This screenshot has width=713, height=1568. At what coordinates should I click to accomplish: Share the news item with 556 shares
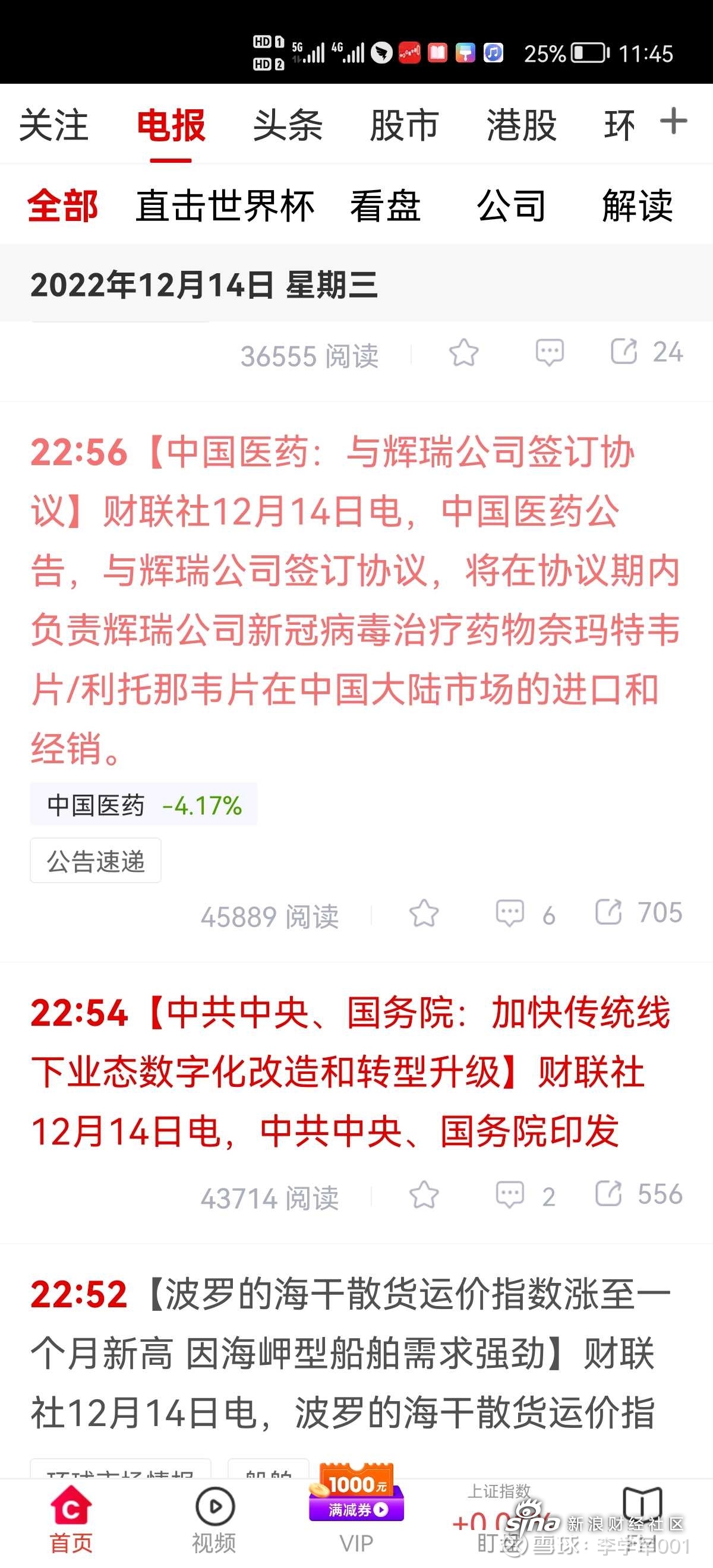(x=608, y=1194)
